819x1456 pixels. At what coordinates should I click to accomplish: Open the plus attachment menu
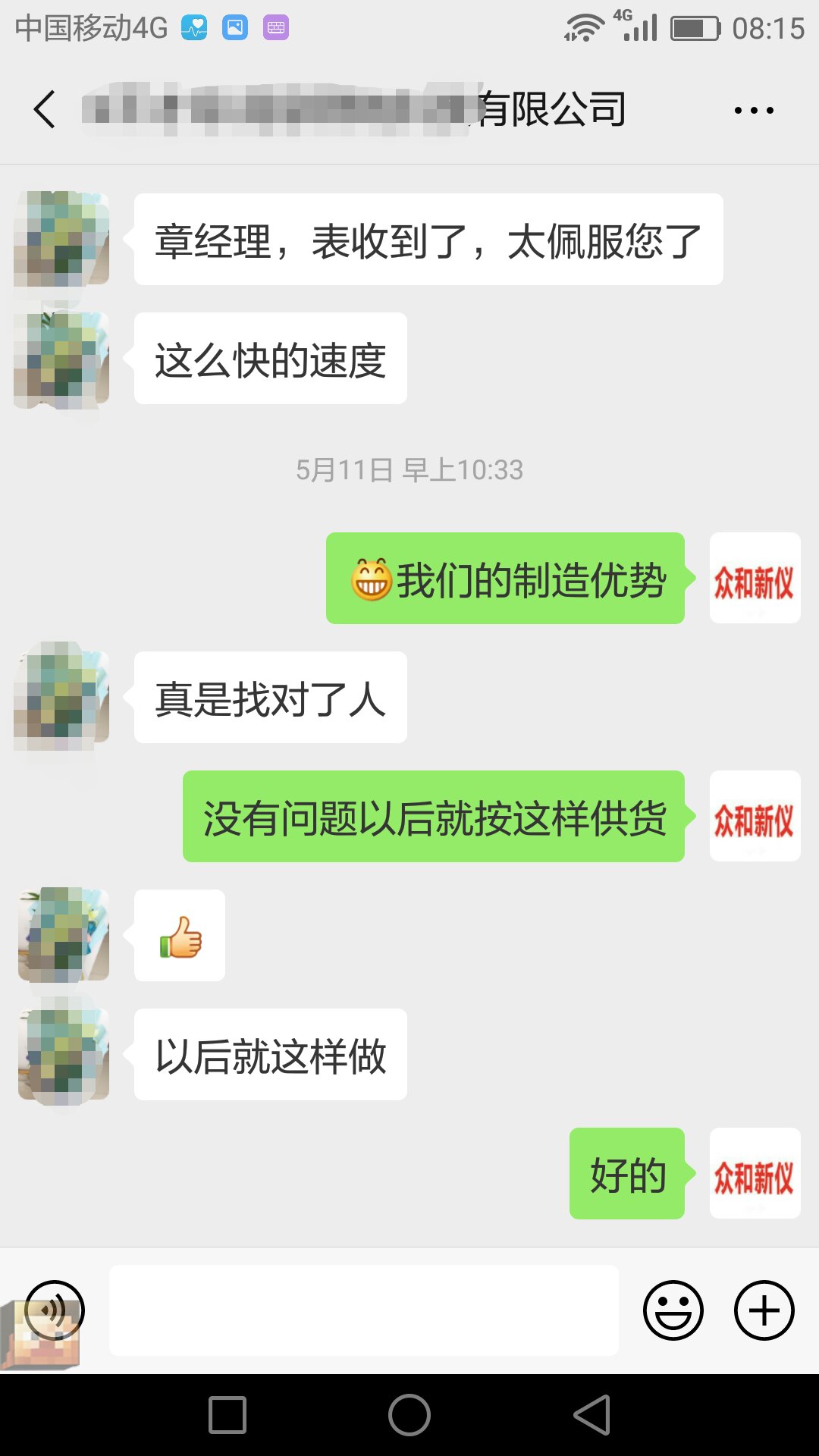764,1310
